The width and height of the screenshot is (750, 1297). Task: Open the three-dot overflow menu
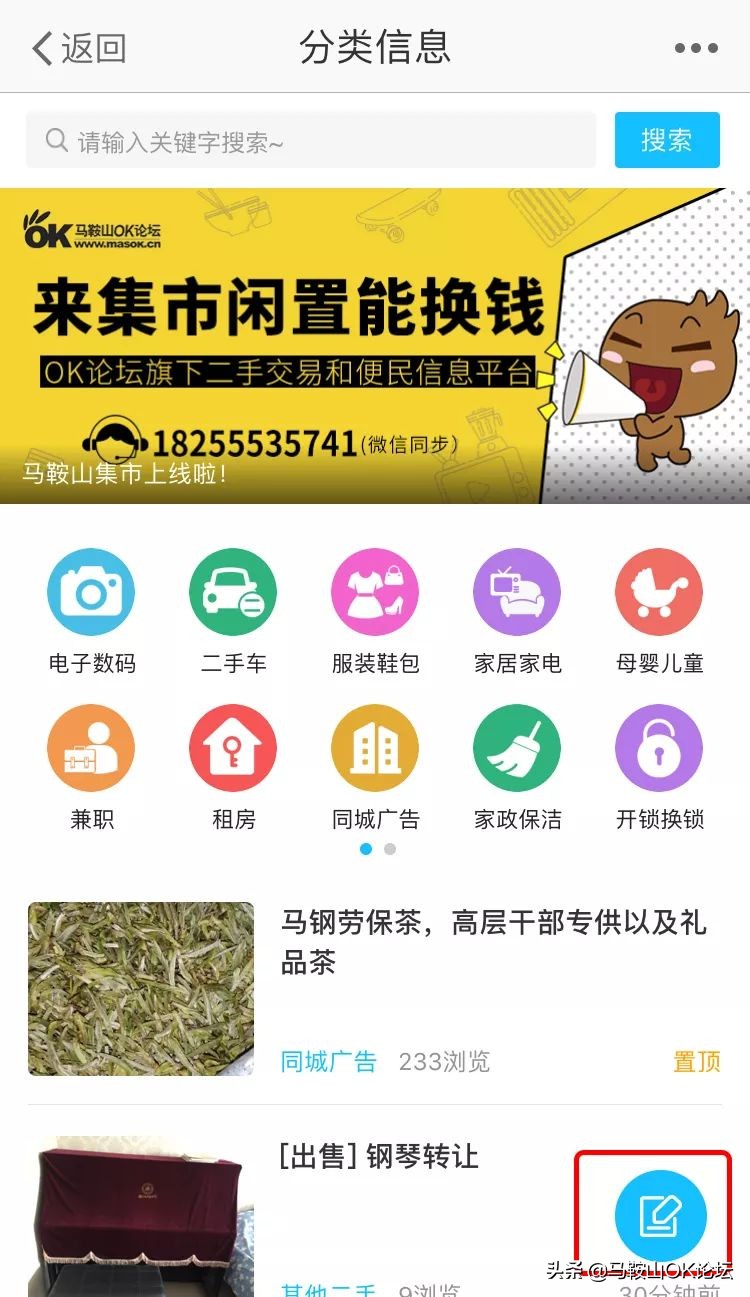(699, 47)
